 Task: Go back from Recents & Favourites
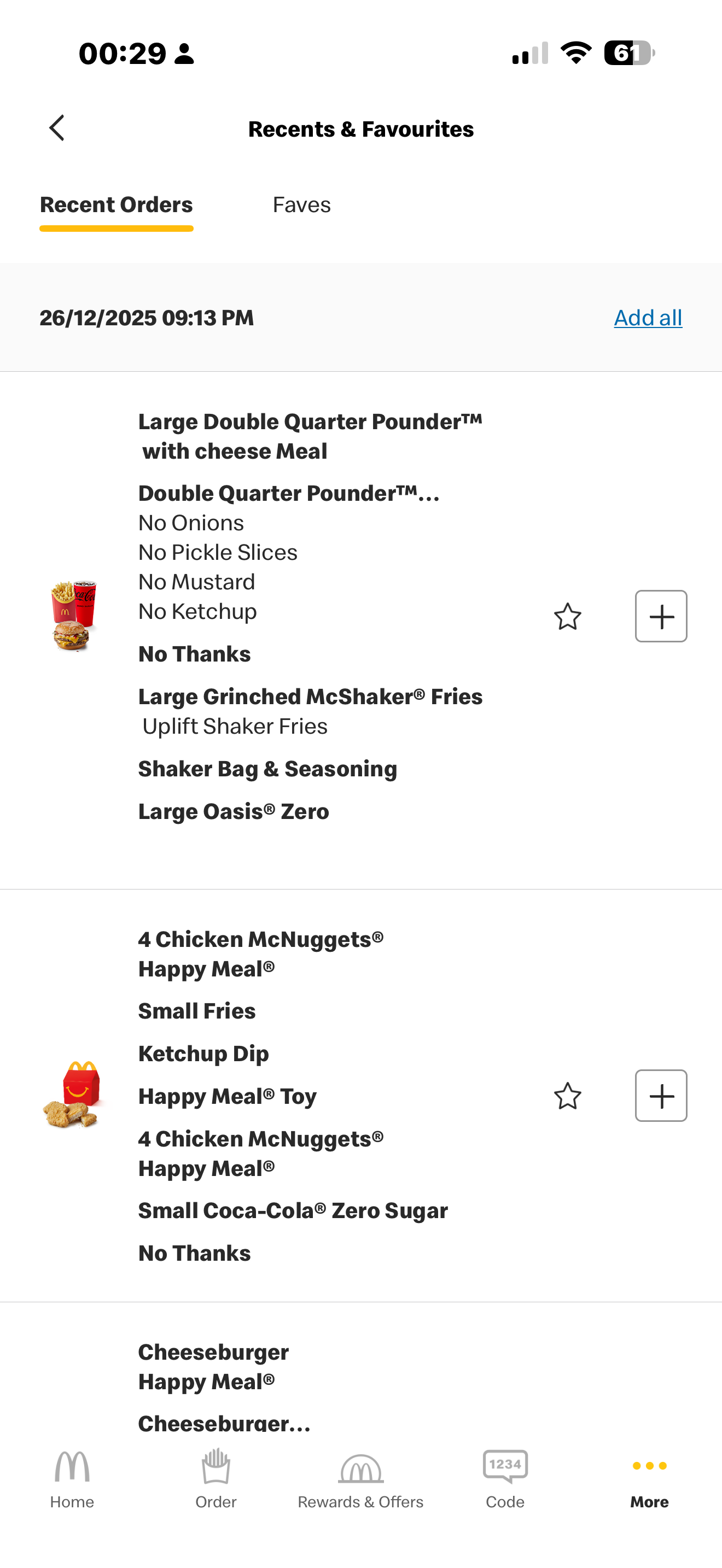point(57,128)
